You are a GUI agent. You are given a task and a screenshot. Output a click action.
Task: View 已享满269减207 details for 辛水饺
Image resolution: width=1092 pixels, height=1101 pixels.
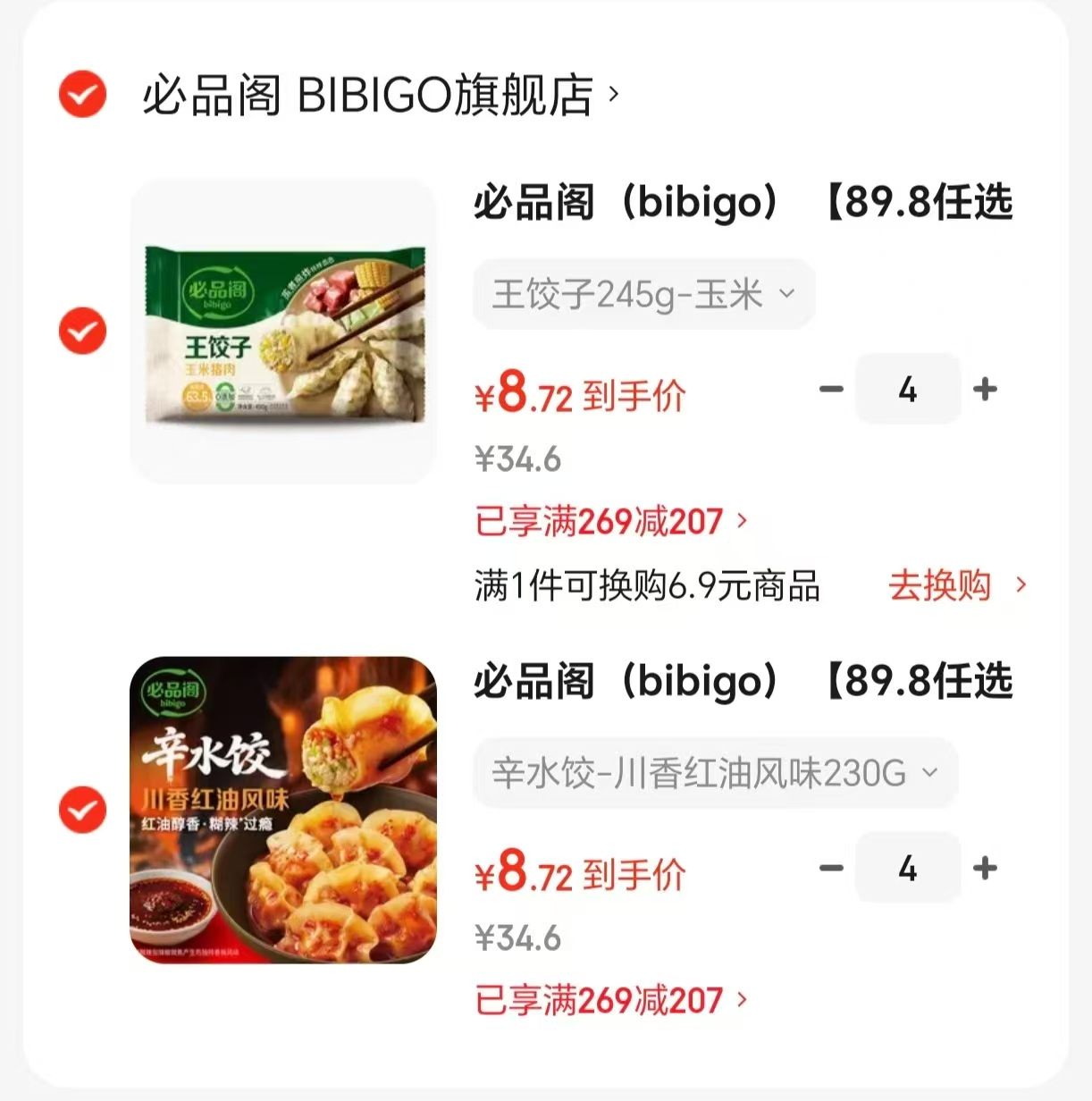(x=611, y=1000)
